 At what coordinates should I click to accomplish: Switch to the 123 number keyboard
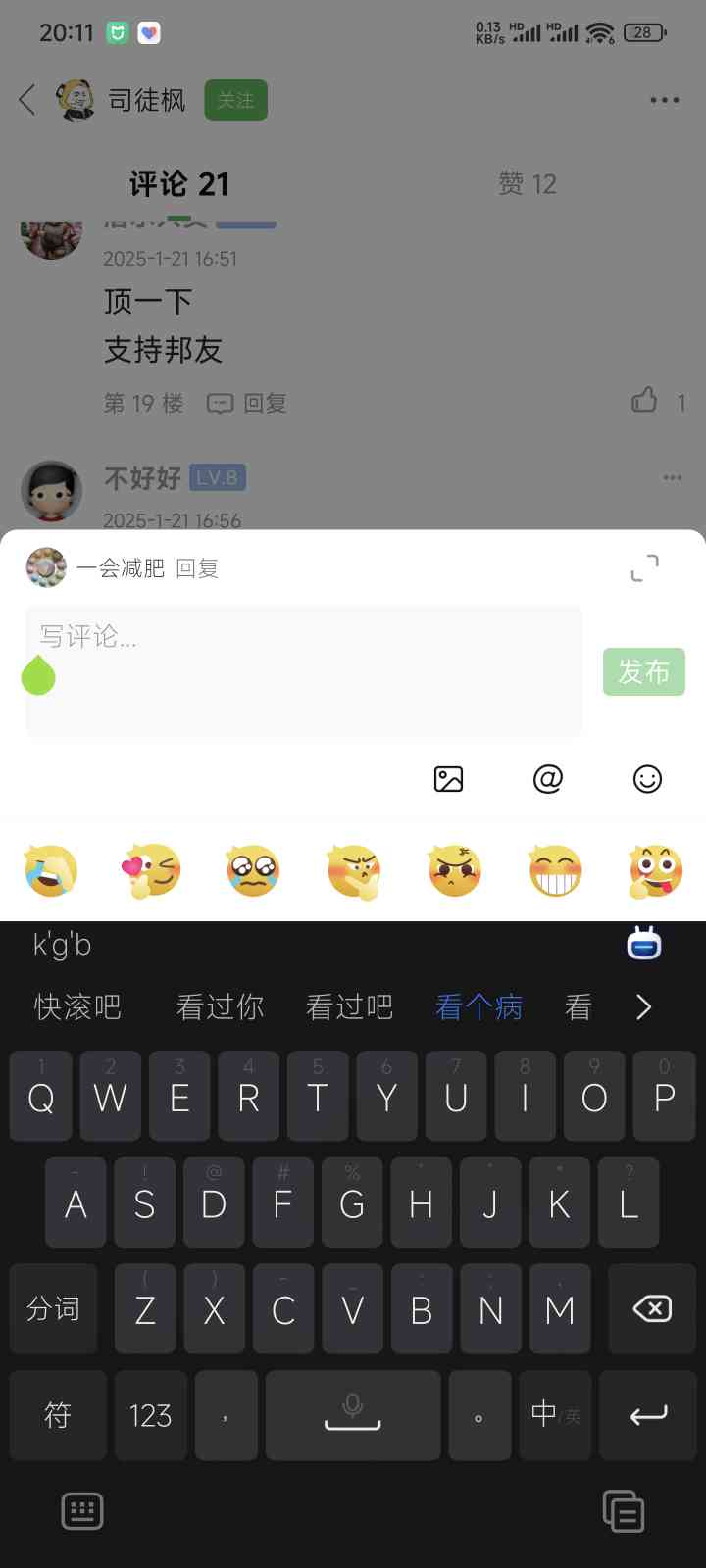coord(150,1415)
